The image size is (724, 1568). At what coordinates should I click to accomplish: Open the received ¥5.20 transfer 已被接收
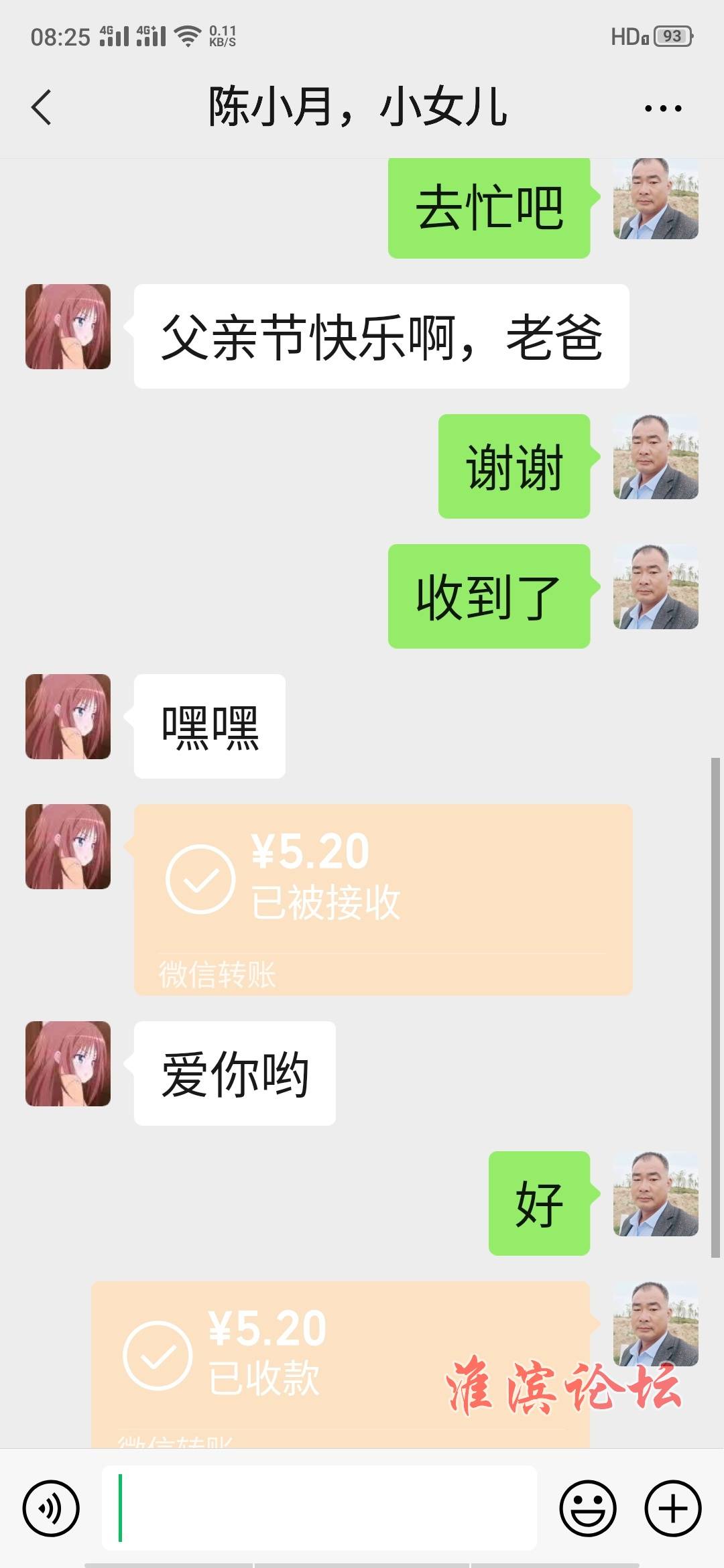(x=383, y=899)
